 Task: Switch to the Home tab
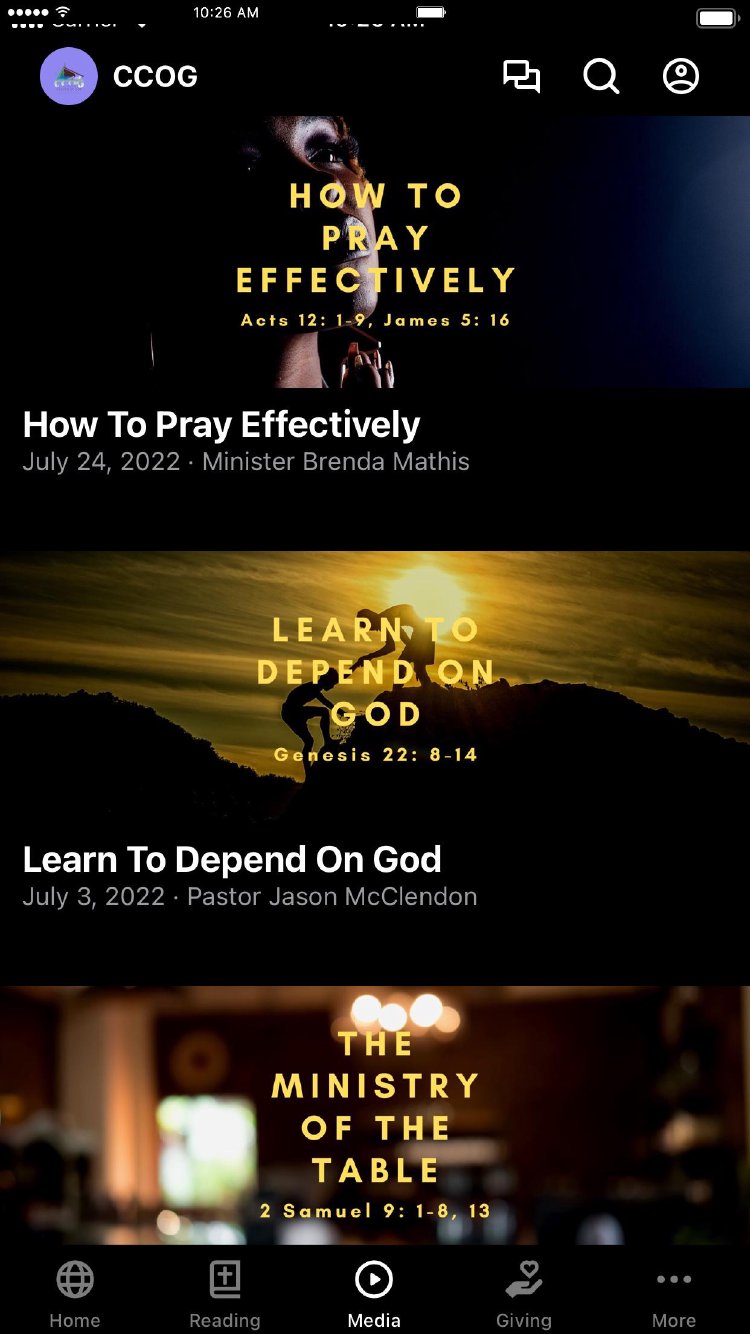75,1294
